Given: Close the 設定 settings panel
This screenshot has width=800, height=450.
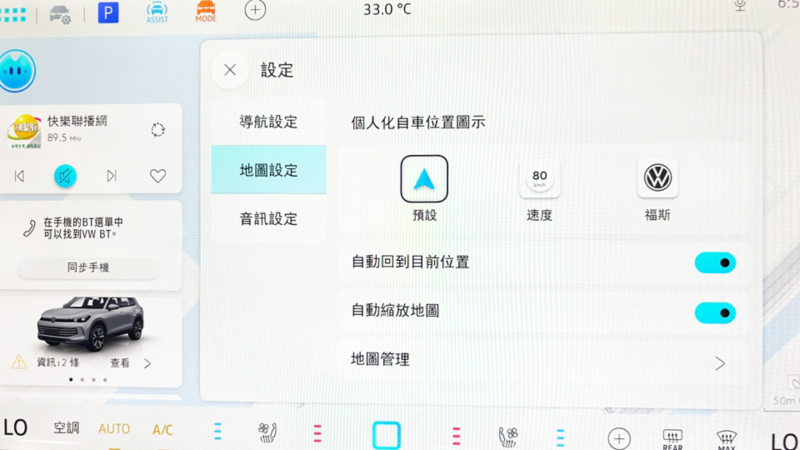Looking at the screenshot, I should [x=230, y=70].
